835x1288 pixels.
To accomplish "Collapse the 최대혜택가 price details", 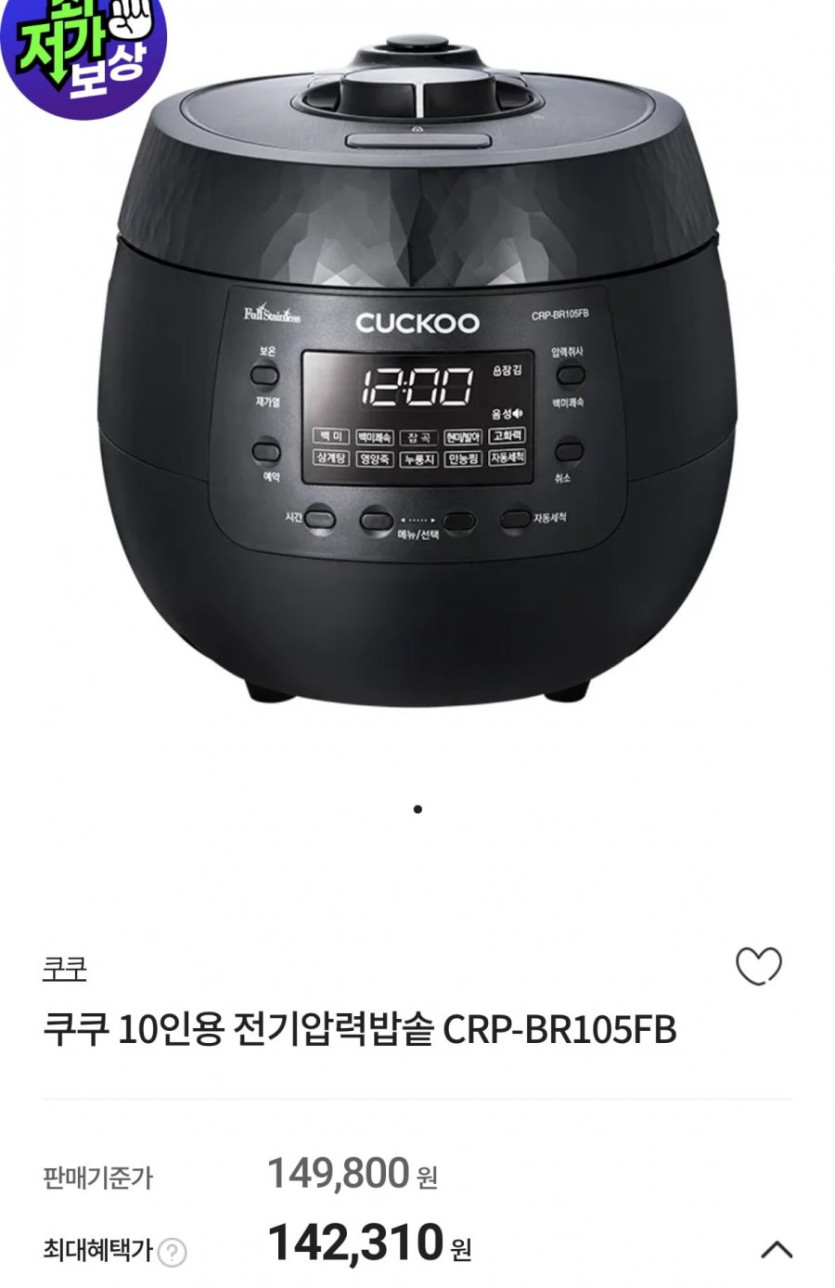I will (x=776, y=1249).
